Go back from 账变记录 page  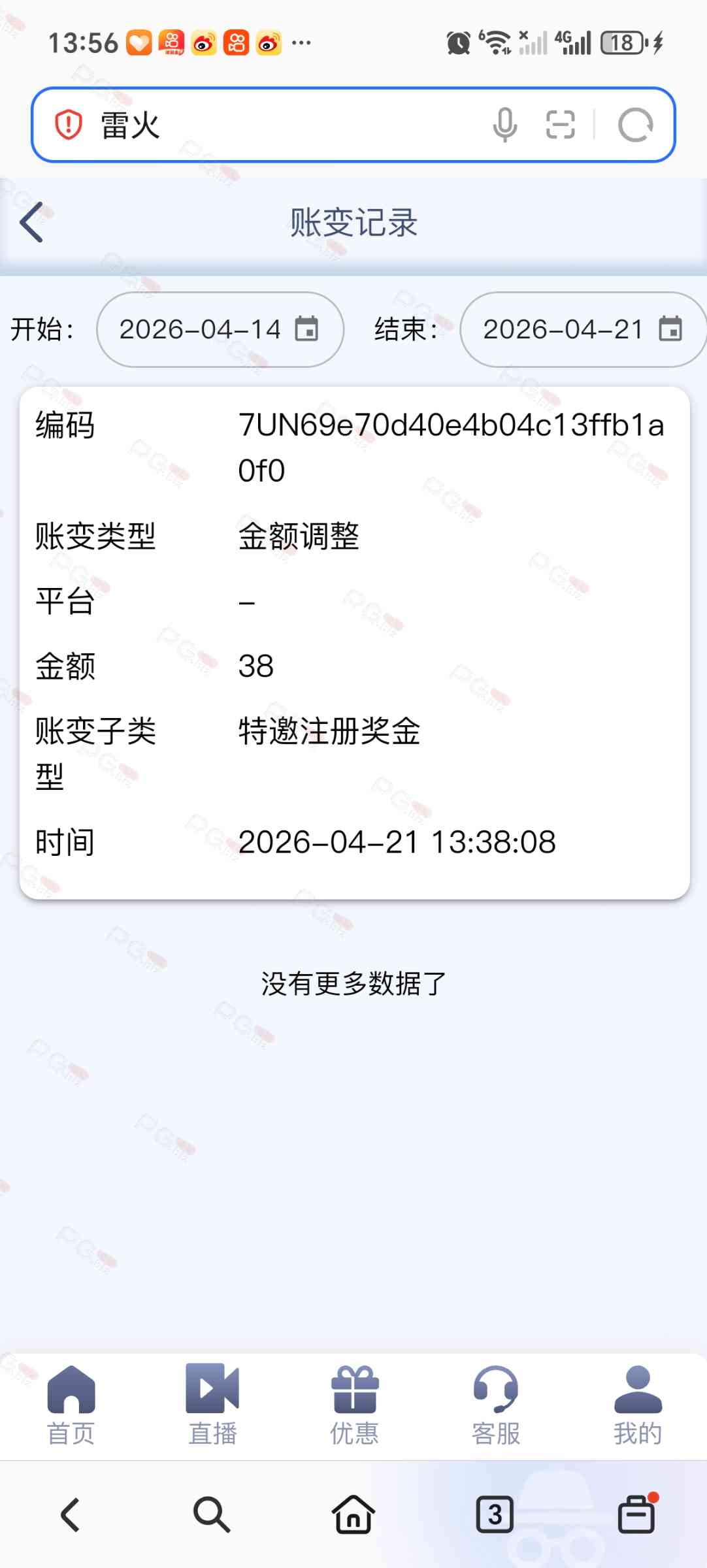[31, 222]
